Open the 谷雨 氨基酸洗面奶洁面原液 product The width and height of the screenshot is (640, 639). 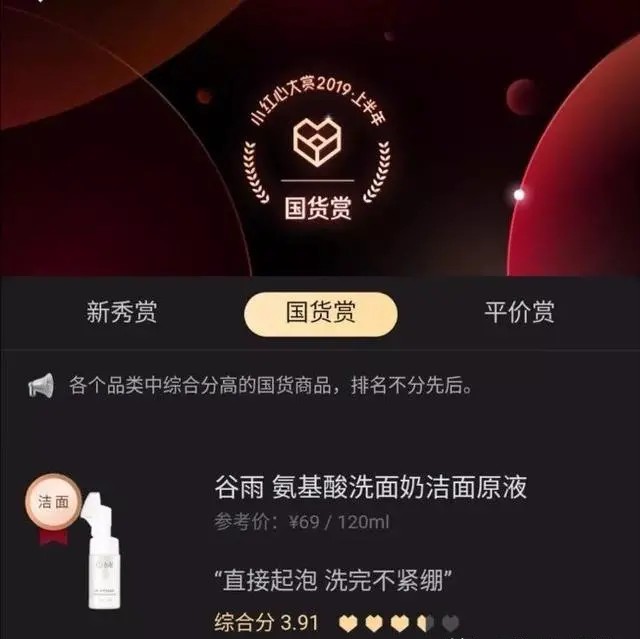click(370, 488)
